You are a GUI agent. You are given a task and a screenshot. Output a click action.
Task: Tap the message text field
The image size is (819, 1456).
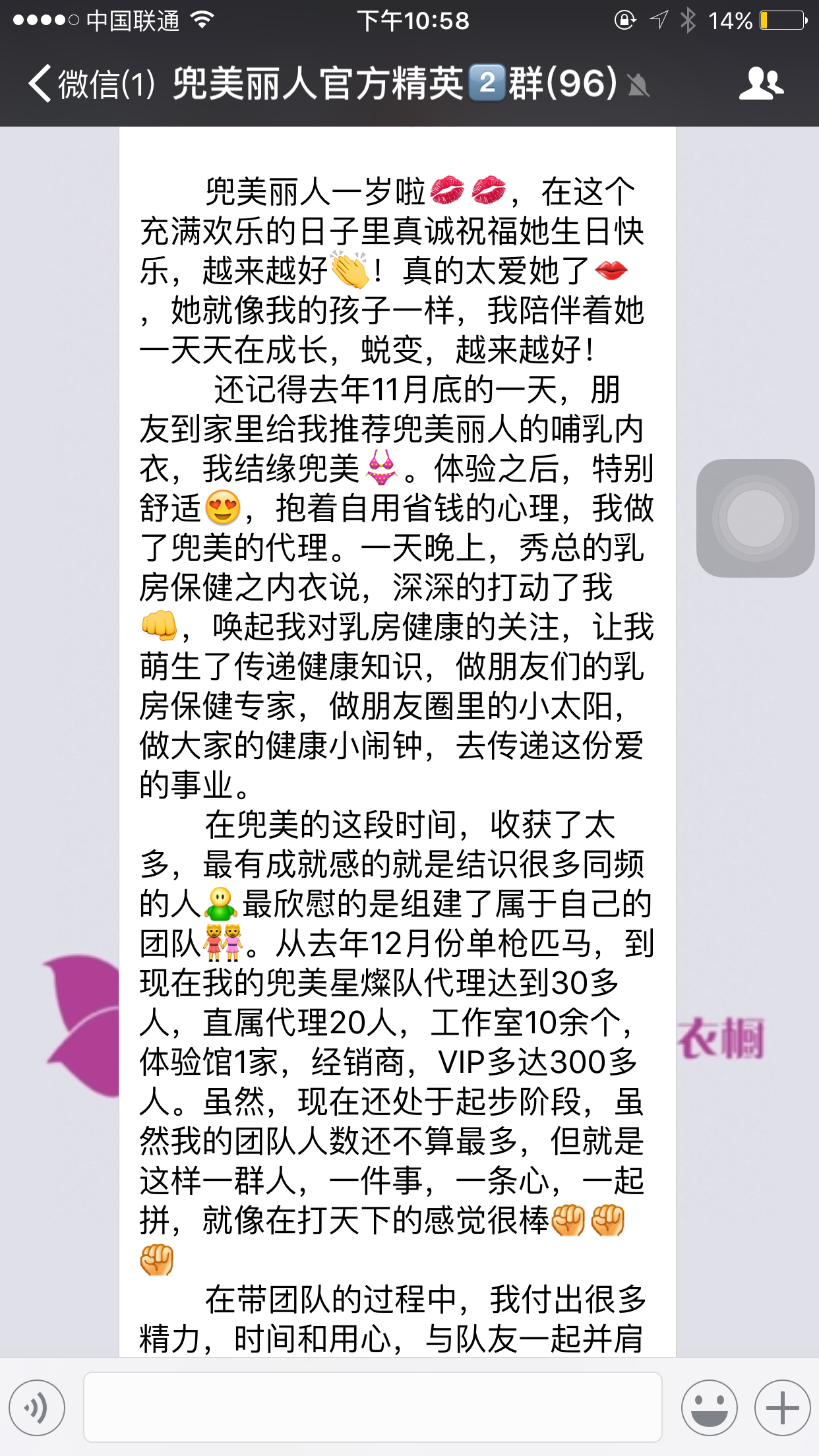pos(373,1408)
